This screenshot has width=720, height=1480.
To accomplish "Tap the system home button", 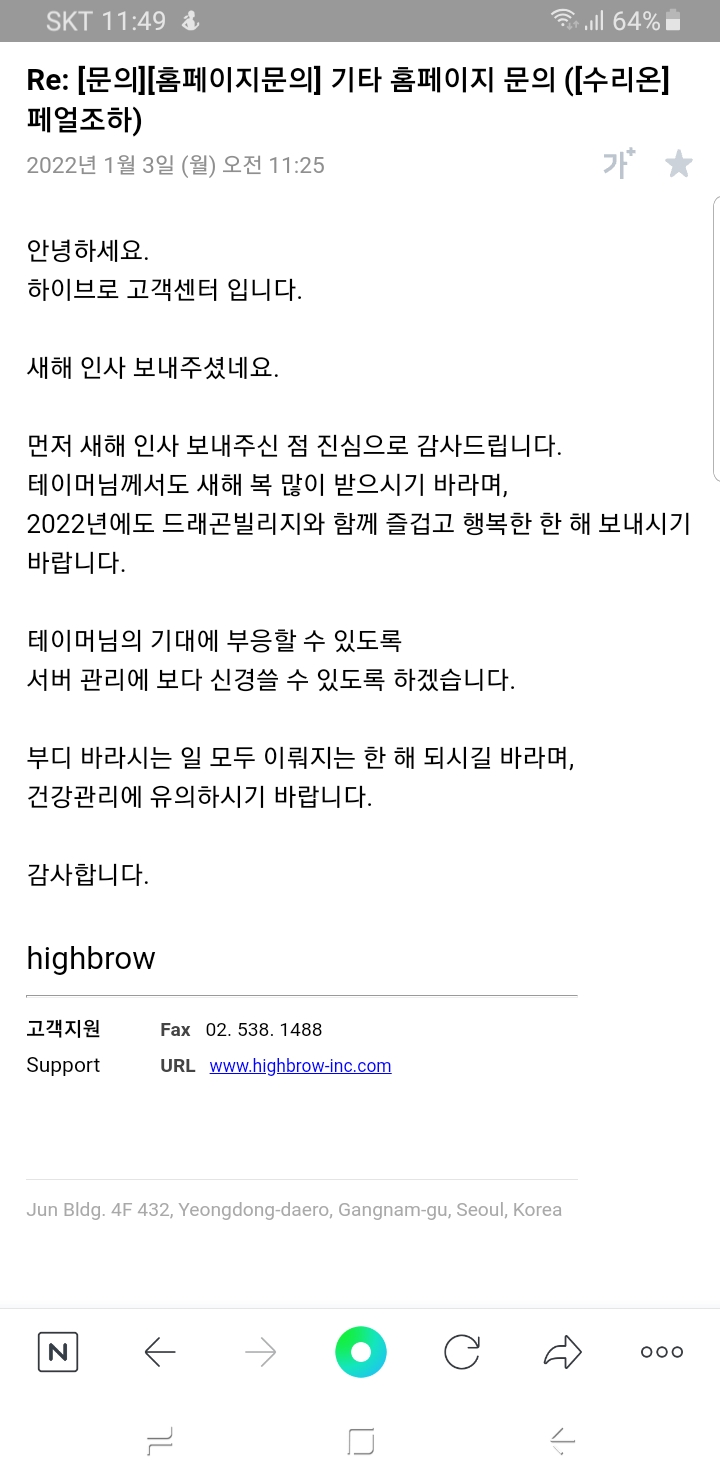I will click(360, 1441).
